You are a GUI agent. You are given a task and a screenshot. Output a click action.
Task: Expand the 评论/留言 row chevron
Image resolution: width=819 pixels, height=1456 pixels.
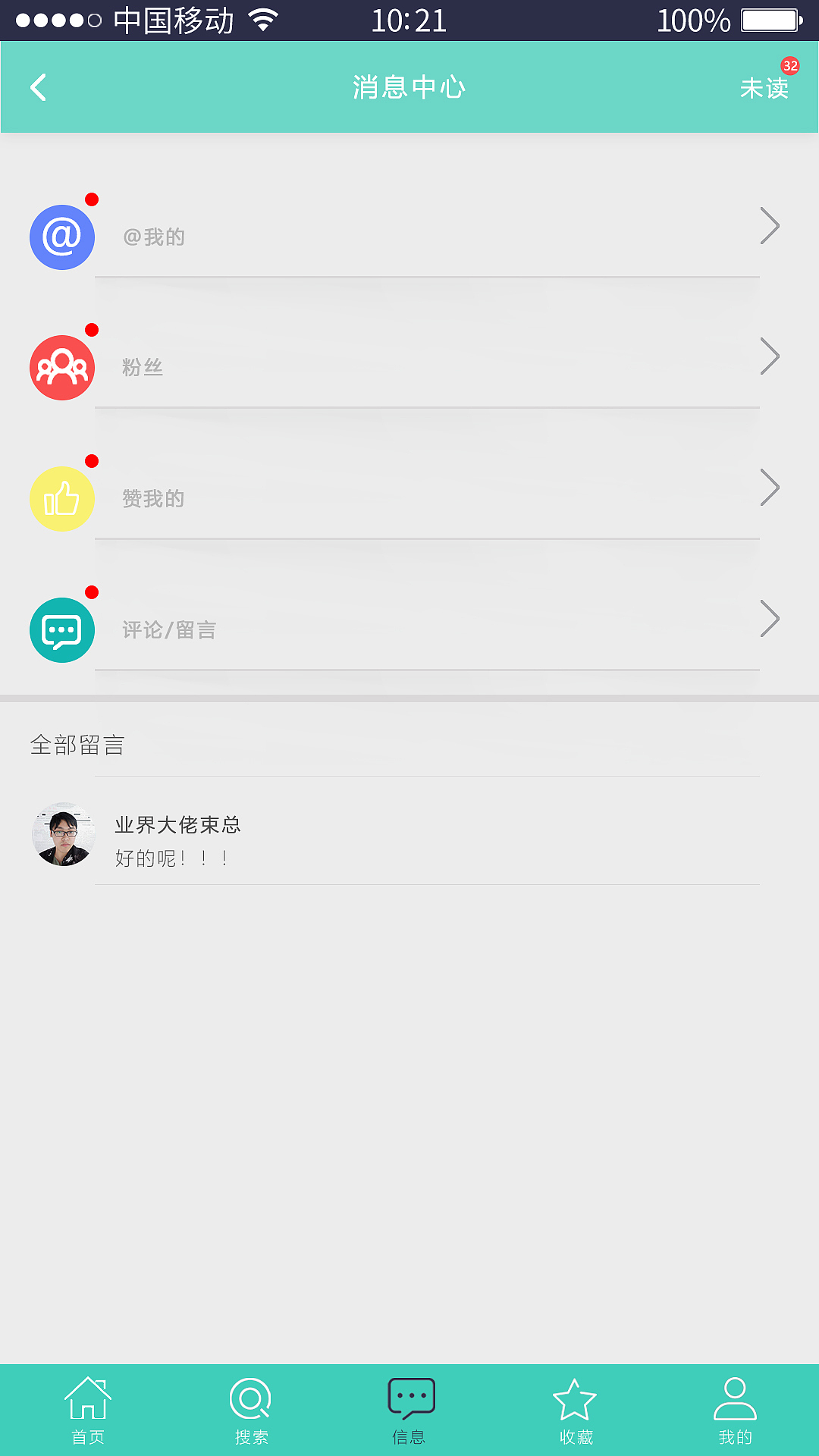770,618
